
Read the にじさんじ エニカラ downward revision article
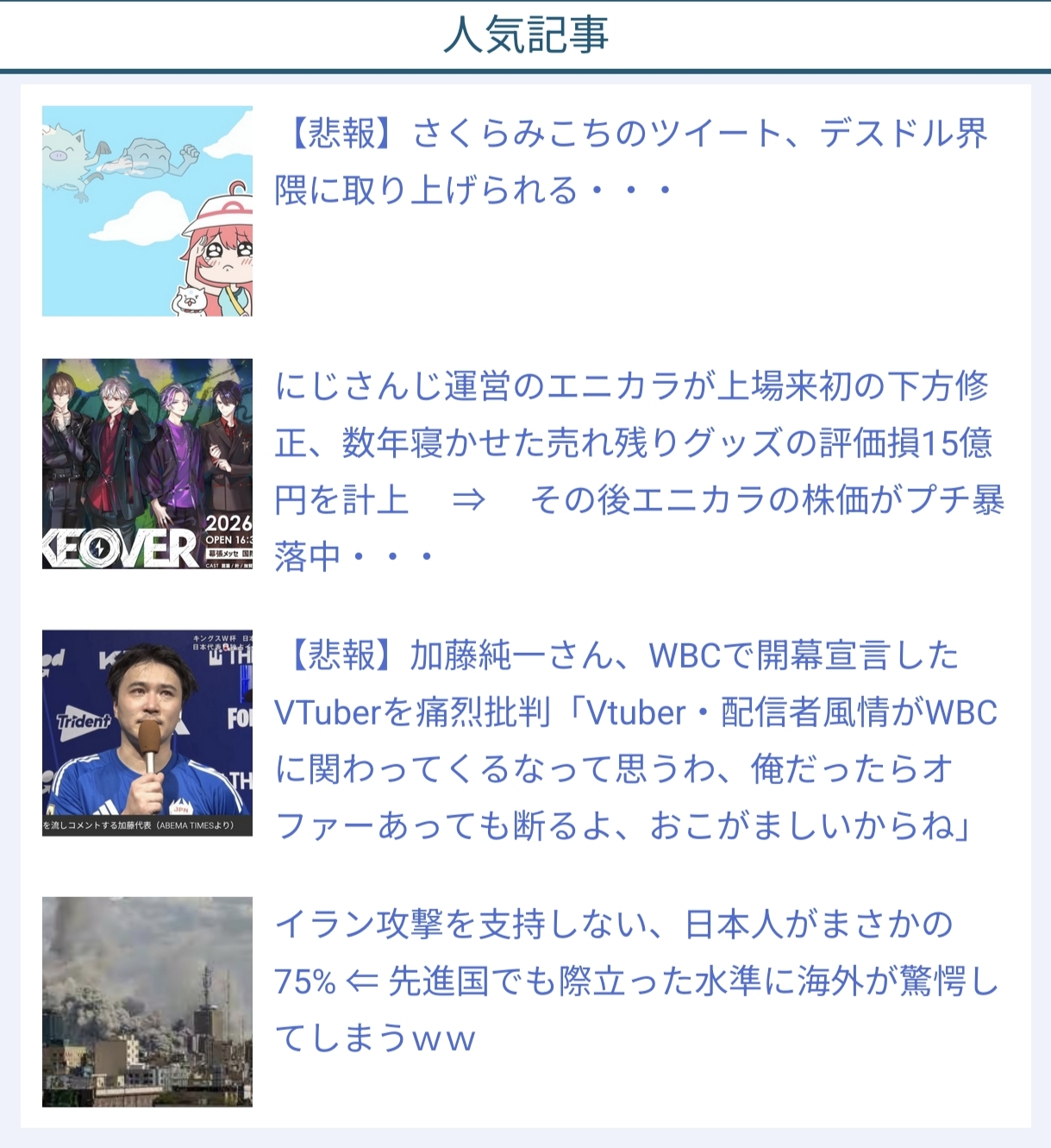coord(638,471)
